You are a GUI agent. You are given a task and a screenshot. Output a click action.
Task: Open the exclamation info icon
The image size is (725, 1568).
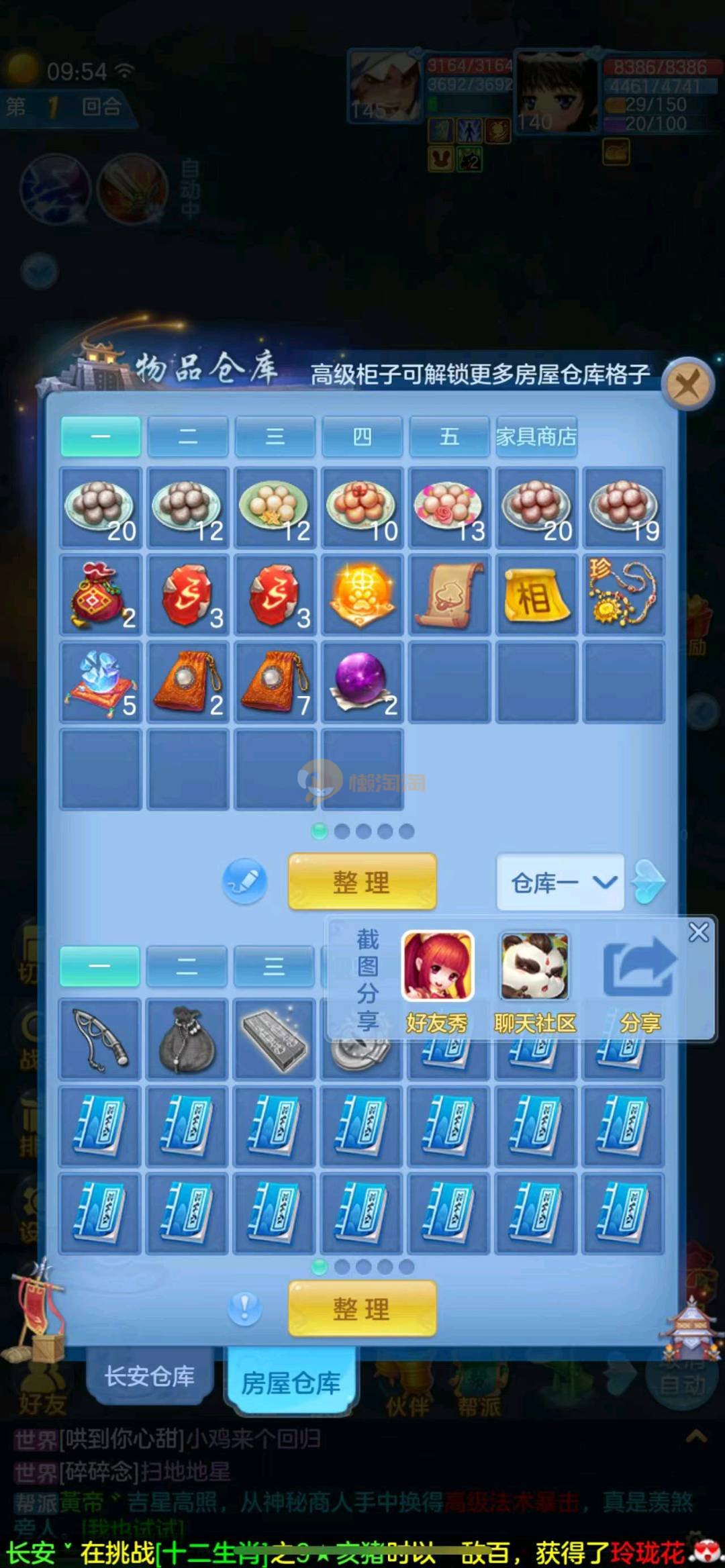[244, 1309]
